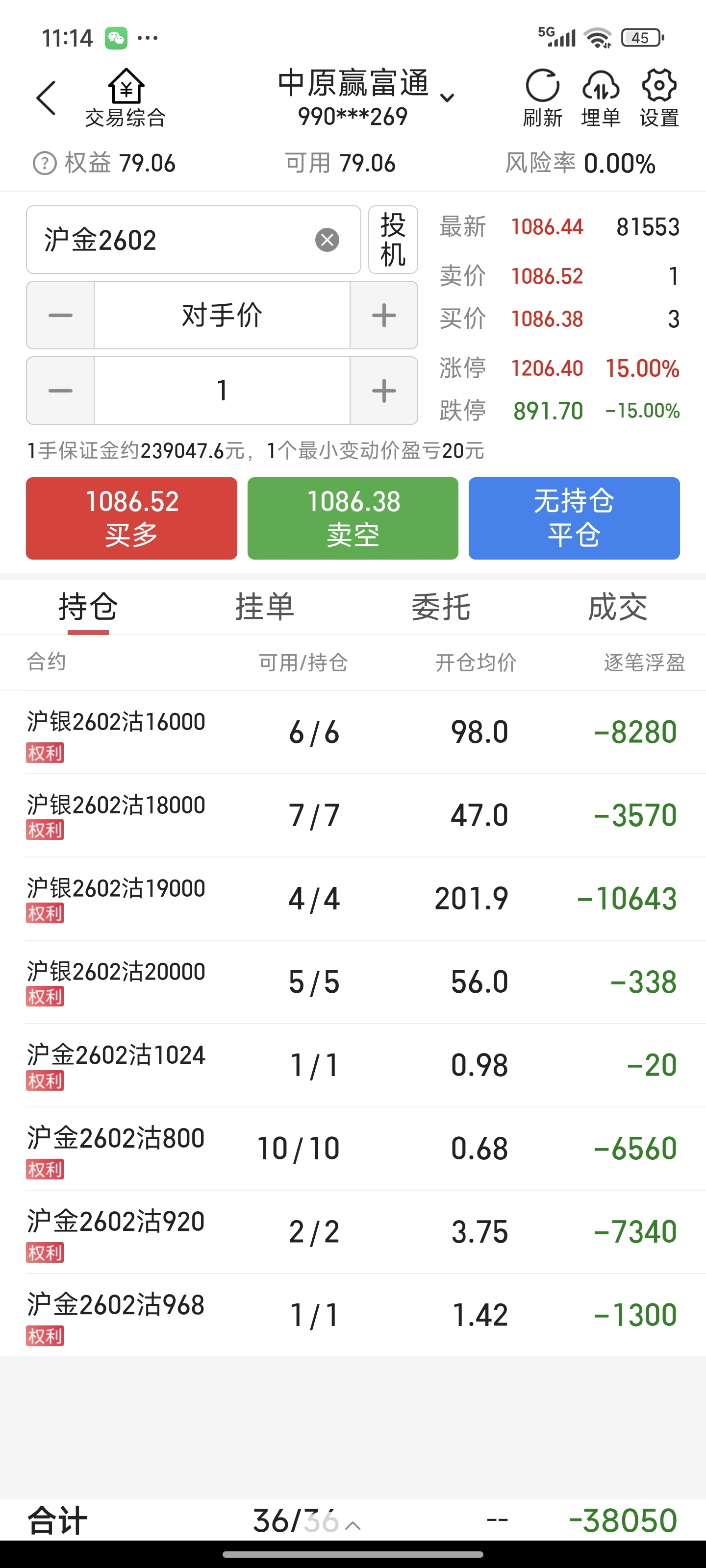Viewport: 706px width, 1568px height.
Task: Switch to the 挂单 tab
Action: tap(264, 607)
